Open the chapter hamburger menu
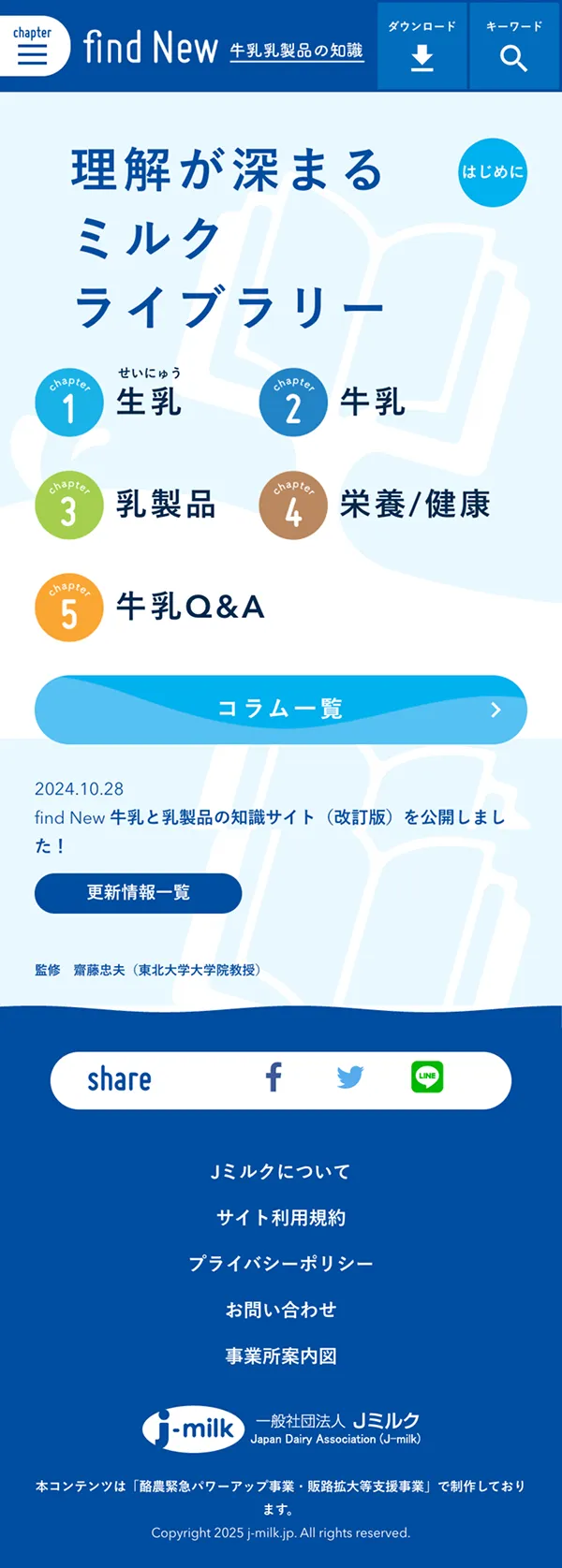The width and height of the screenshot is (562, 1568). coord(33,47)
